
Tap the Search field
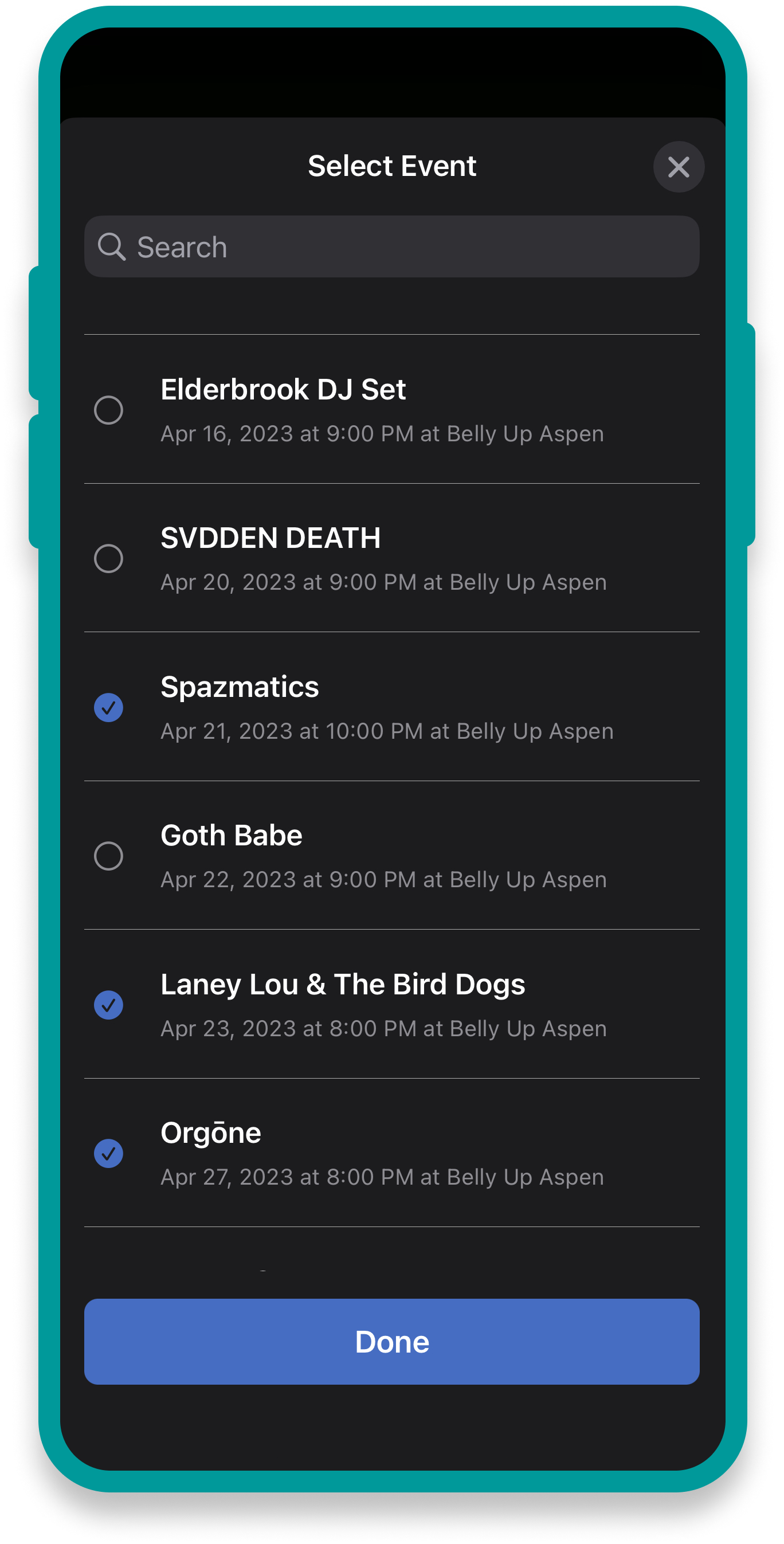tap(391, 246)
